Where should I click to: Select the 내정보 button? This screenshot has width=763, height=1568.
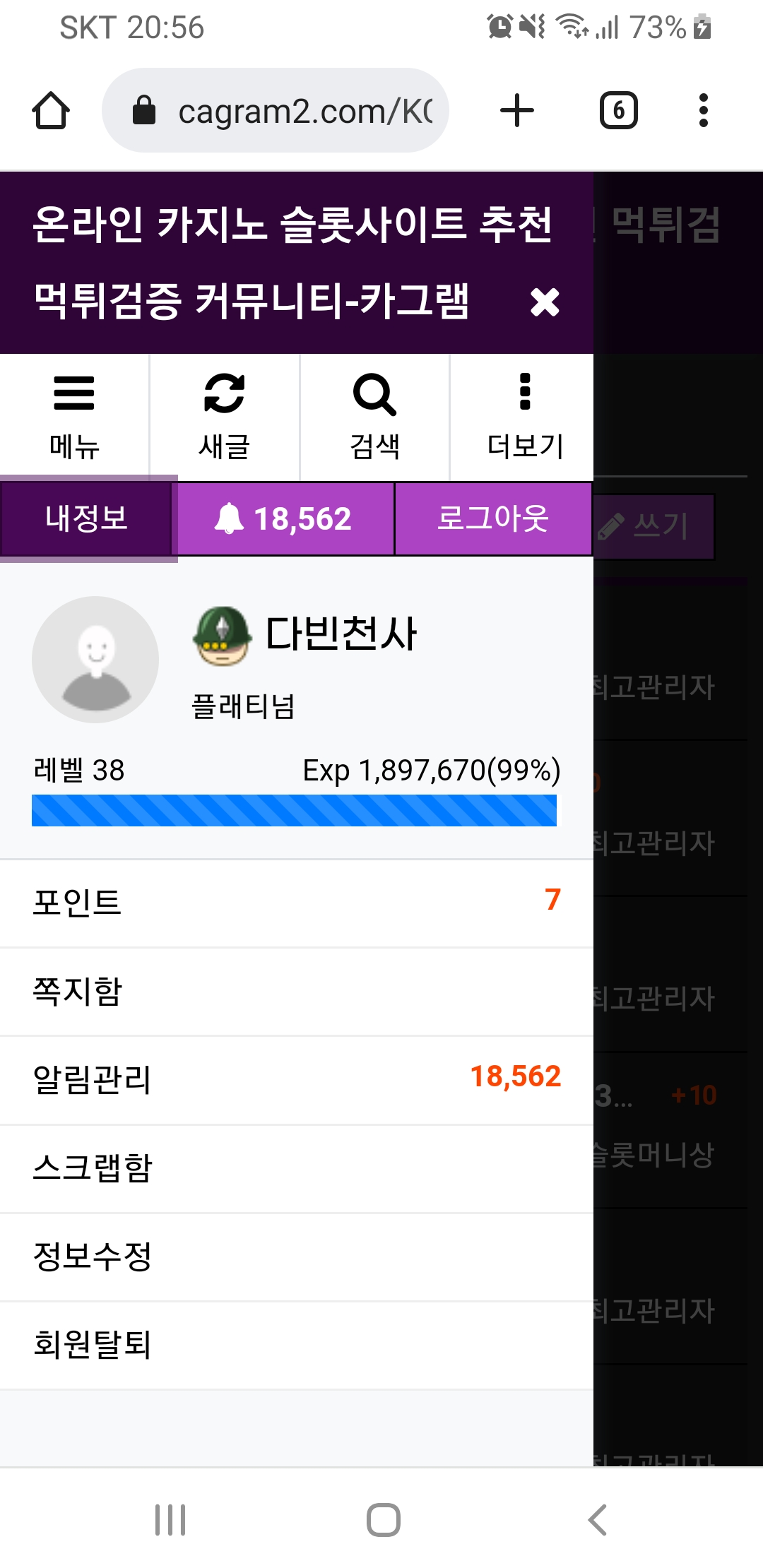click(x=86, y=518)
